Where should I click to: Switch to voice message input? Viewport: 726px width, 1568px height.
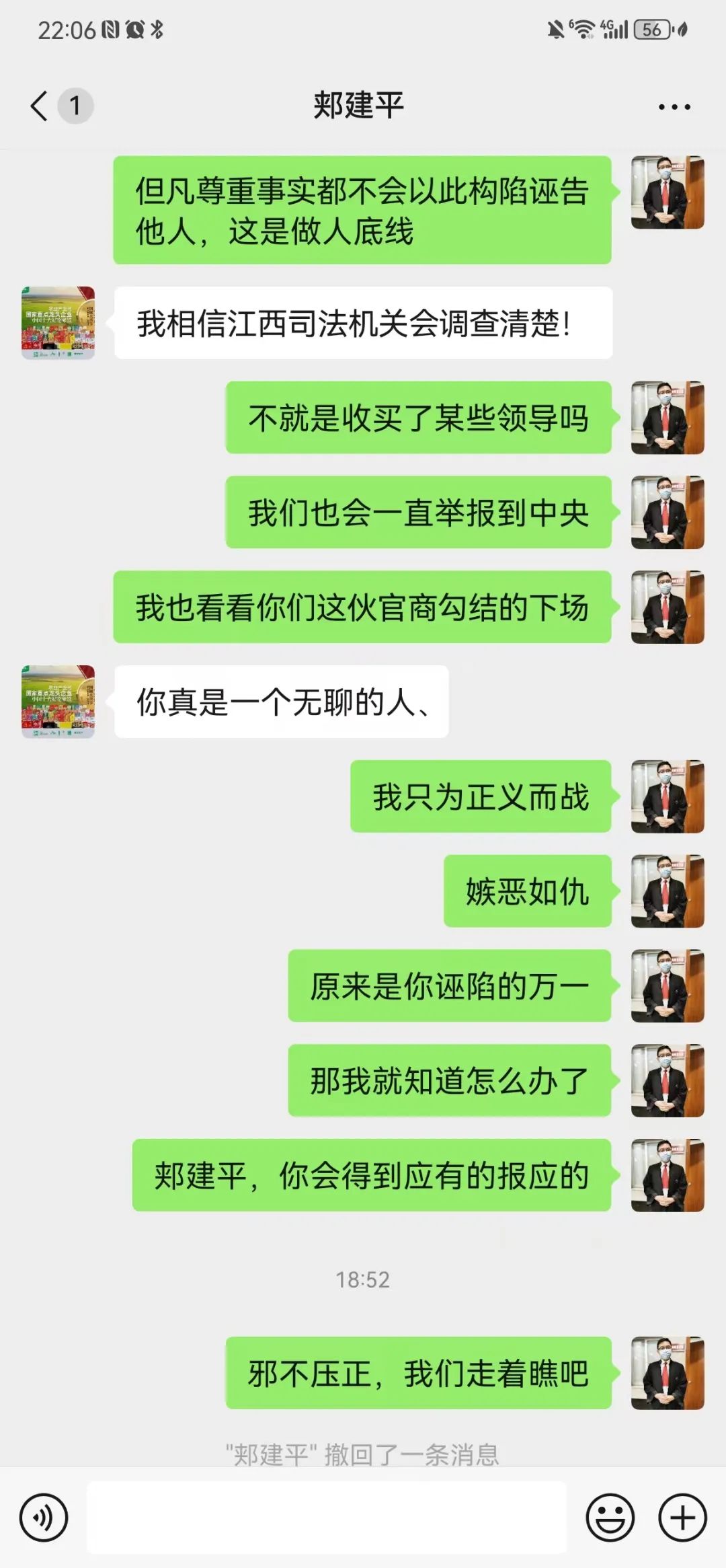pyautogui.click(x=44, y=1518)
